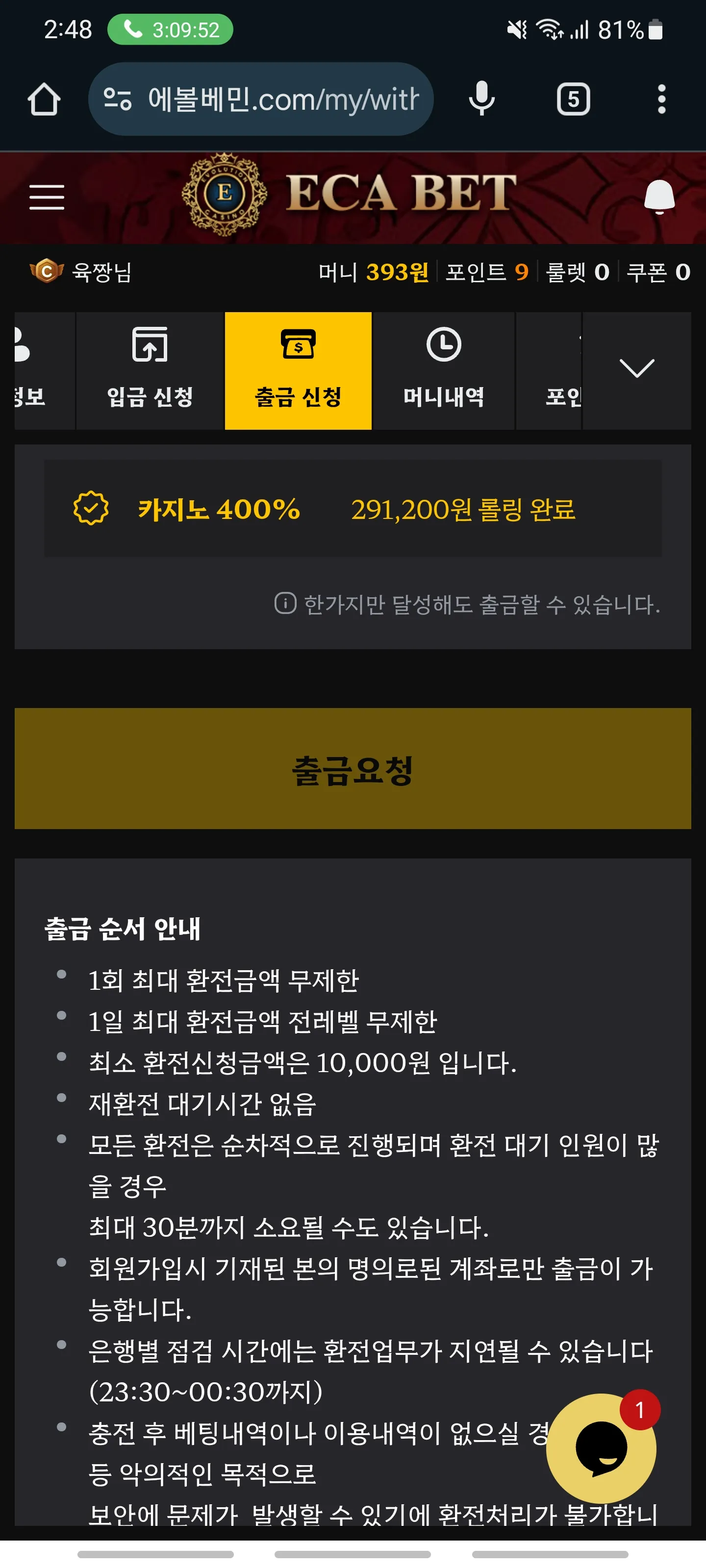The width and height of the screenshot is (706, 1568).
Task: Go to browser home page
Action: tap(44, 99)
